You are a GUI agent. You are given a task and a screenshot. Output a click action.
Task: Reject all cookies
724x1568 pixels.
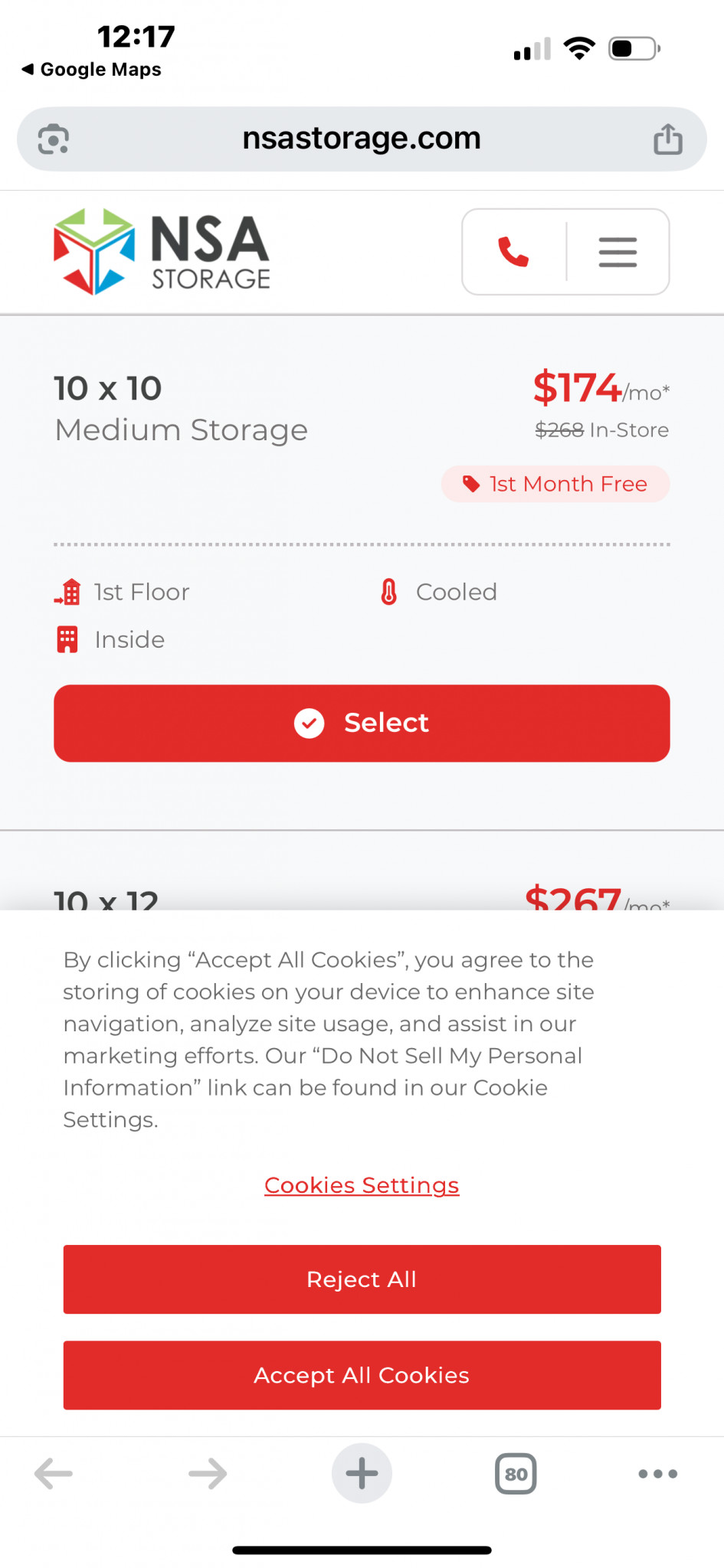(362, 1279)
